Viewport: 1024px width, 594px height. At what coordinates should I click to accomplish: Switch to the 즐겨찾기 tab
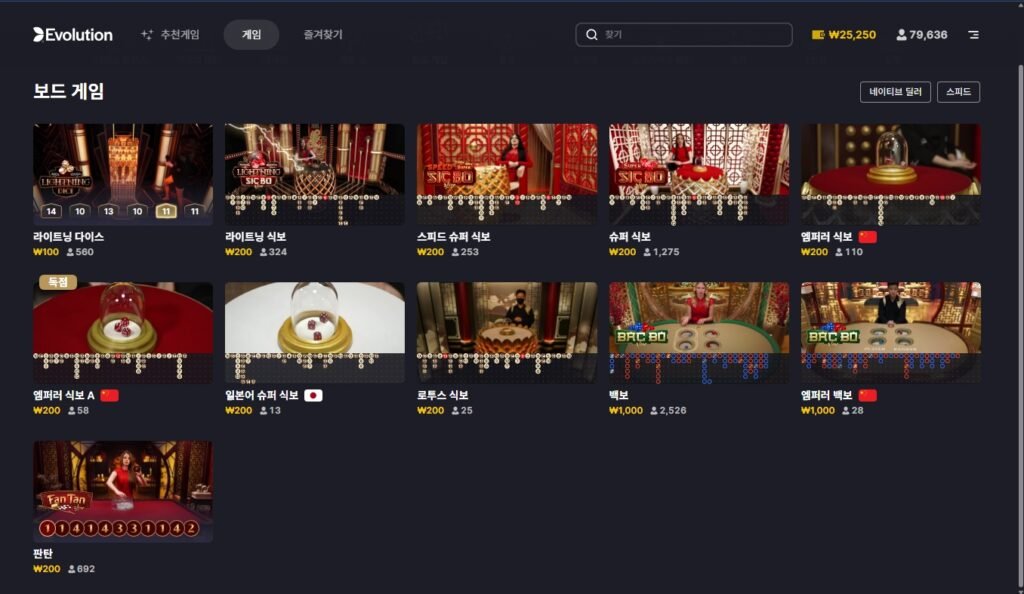(x=322, y=35)
